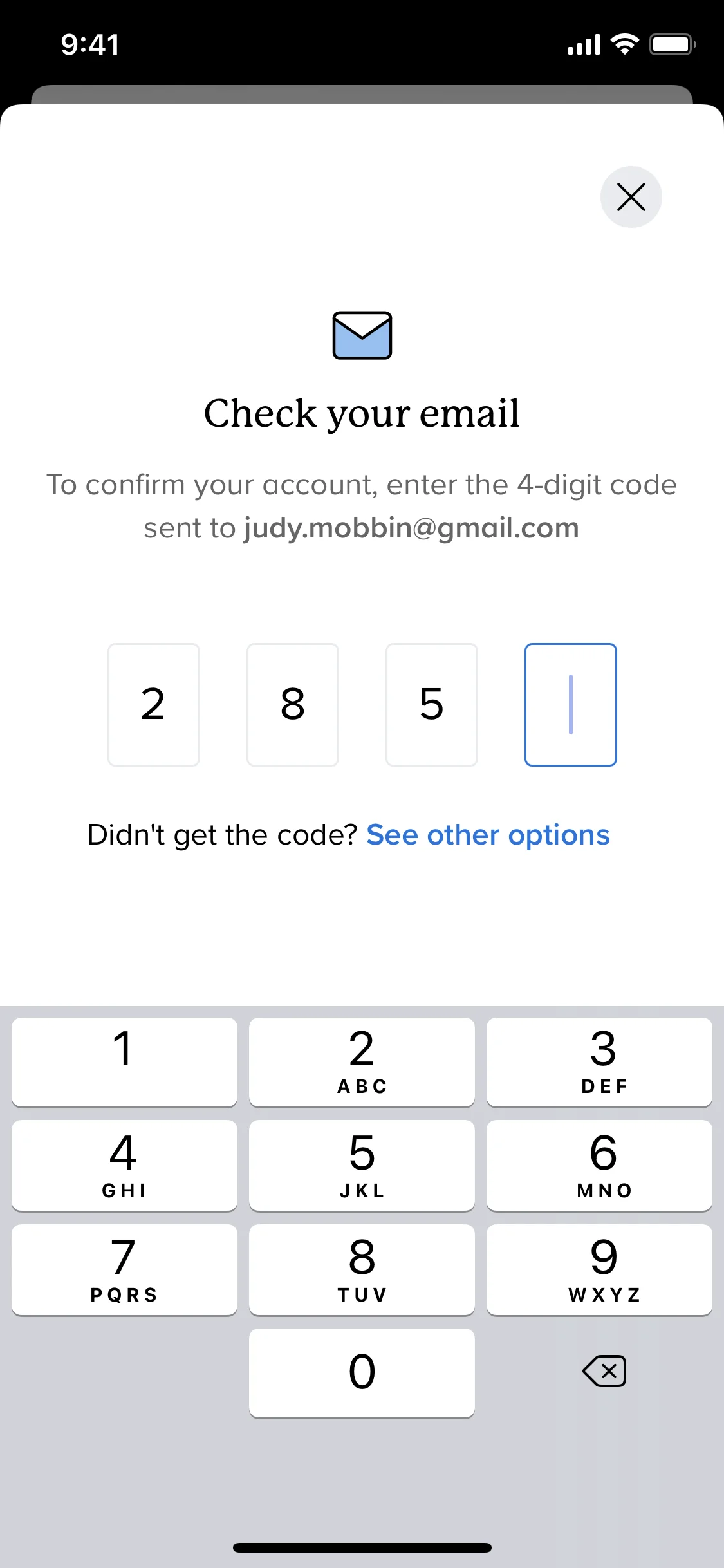This screenshot has height=1568, width=724.
Task: Open See other options link
Action: click(x=487, y=834)
